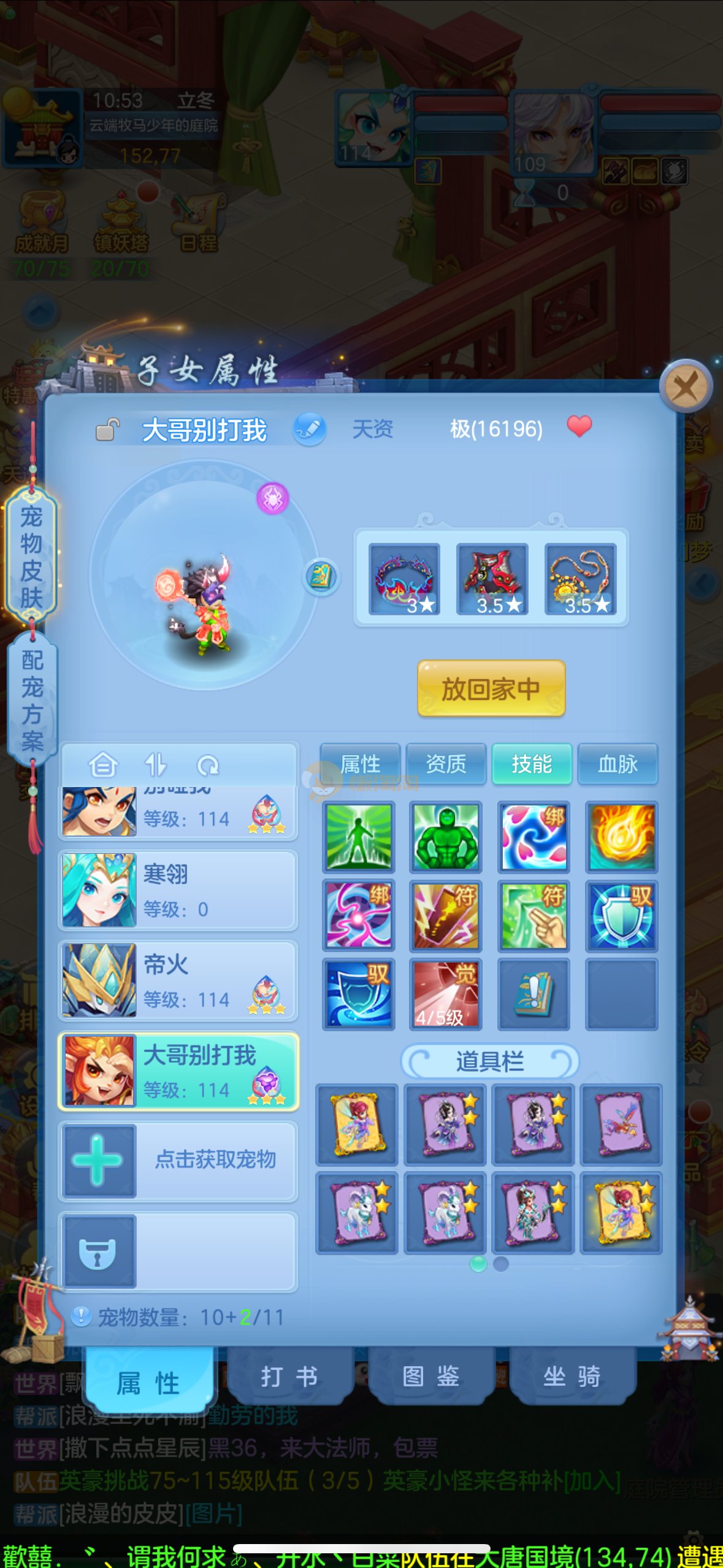
Task: Close the 子女属性 panel
Action: pos(686,387)
